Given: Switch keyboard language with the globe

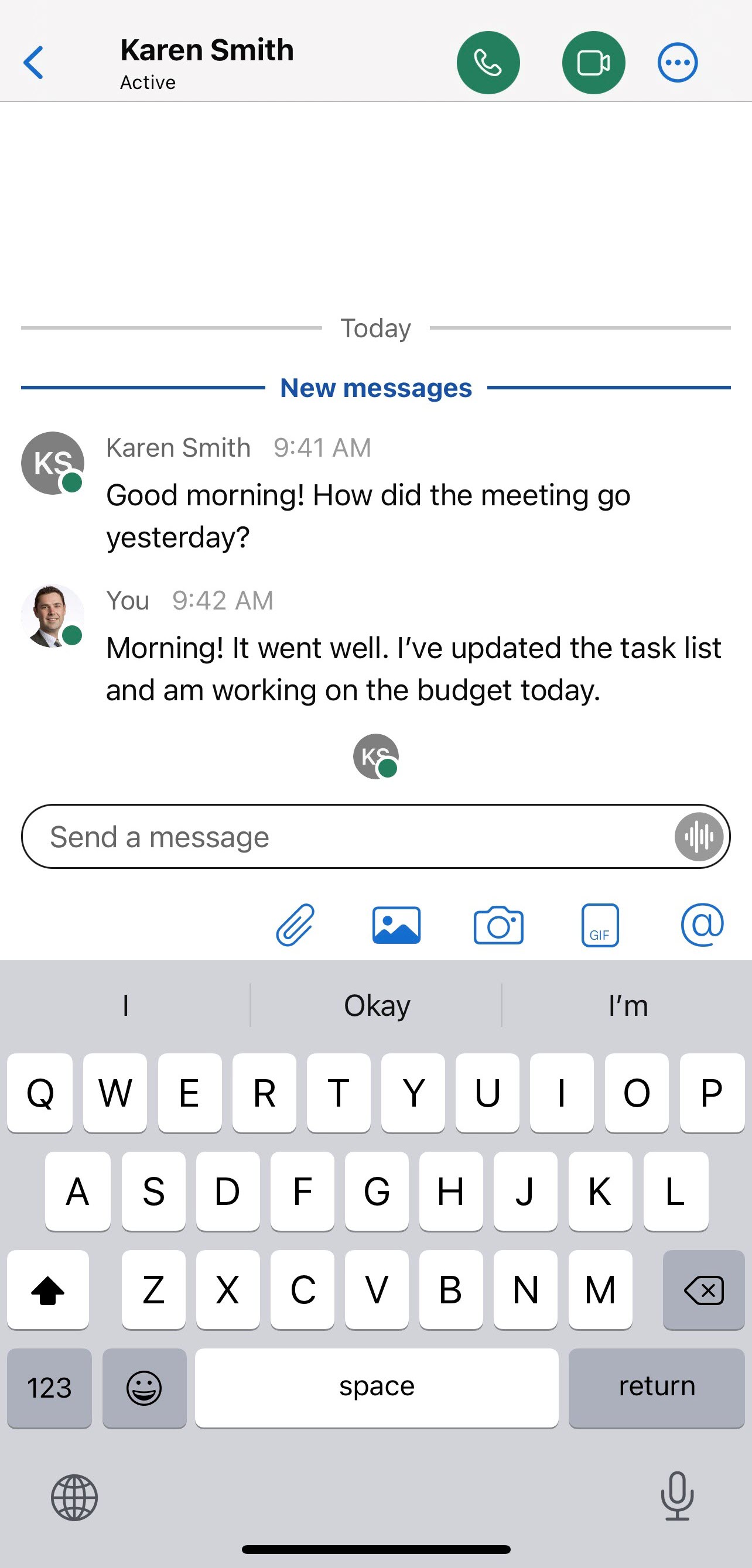Looking at the screenshot, I should click(74, 1497).
